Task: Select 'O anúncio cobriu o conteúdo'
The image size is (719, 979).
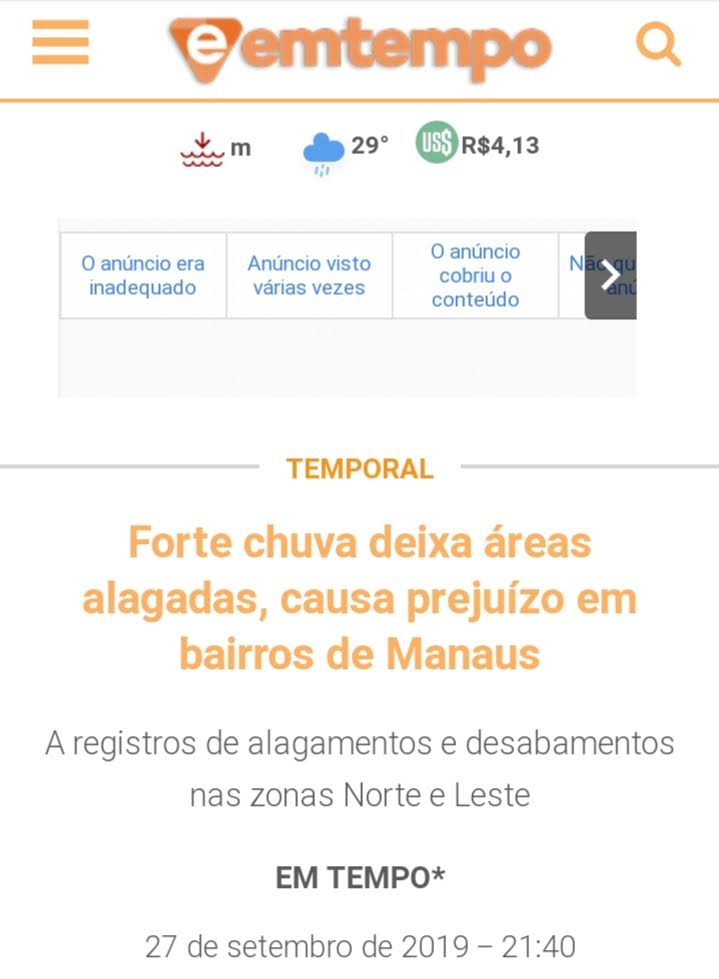Action: (475, 276)
